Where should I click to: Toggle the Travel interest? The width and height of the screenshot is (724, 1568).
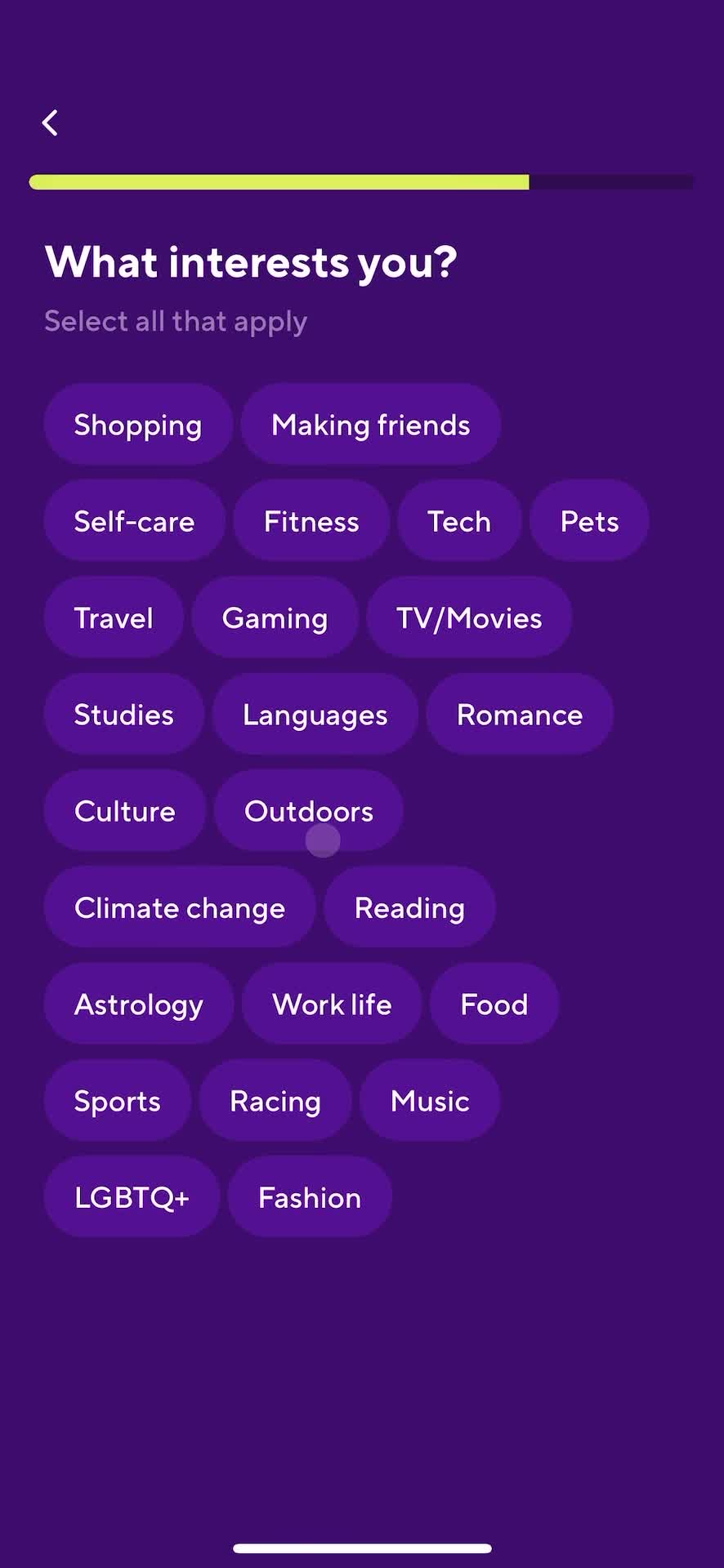click(x=114, y=617)
